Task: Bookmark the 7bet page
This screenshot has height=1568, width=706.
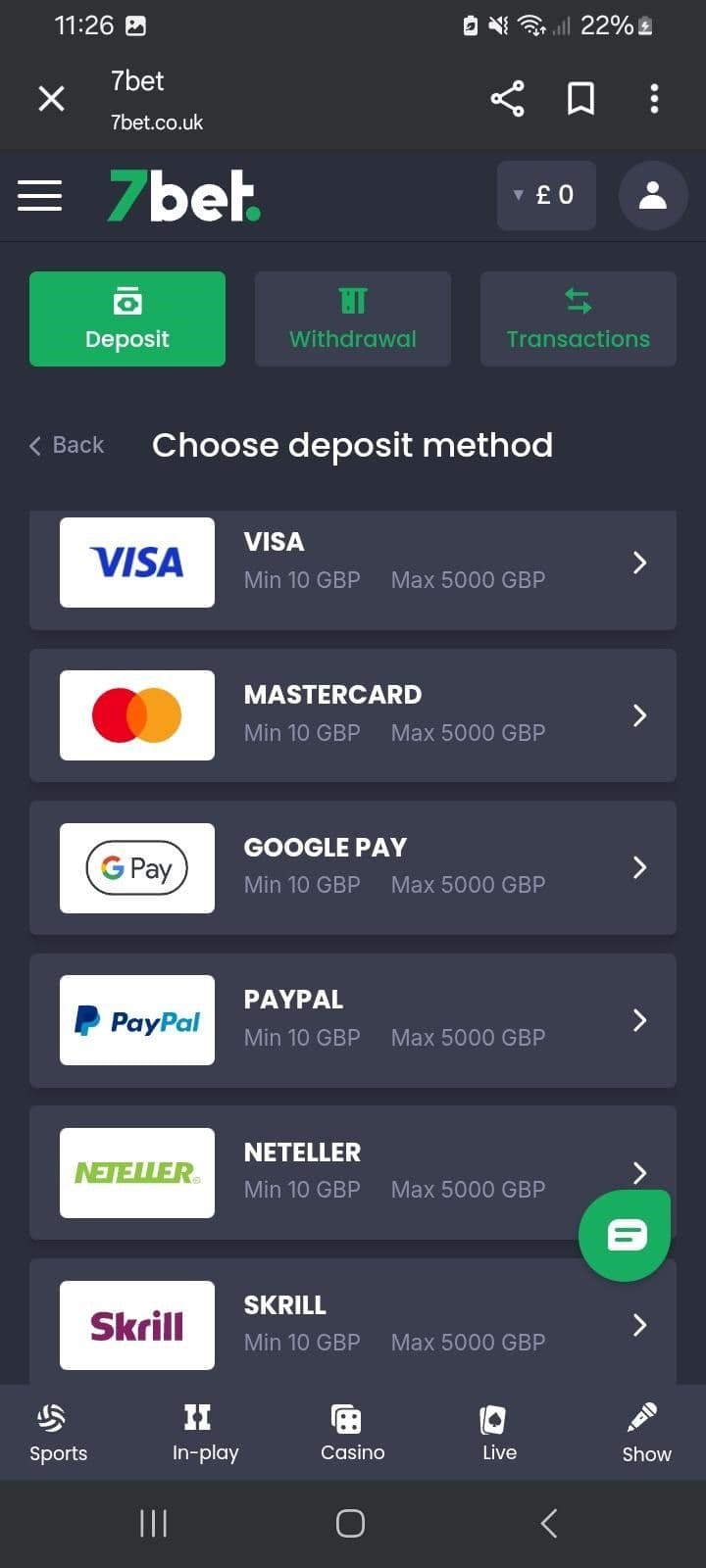Action: (x=580, y=98)
